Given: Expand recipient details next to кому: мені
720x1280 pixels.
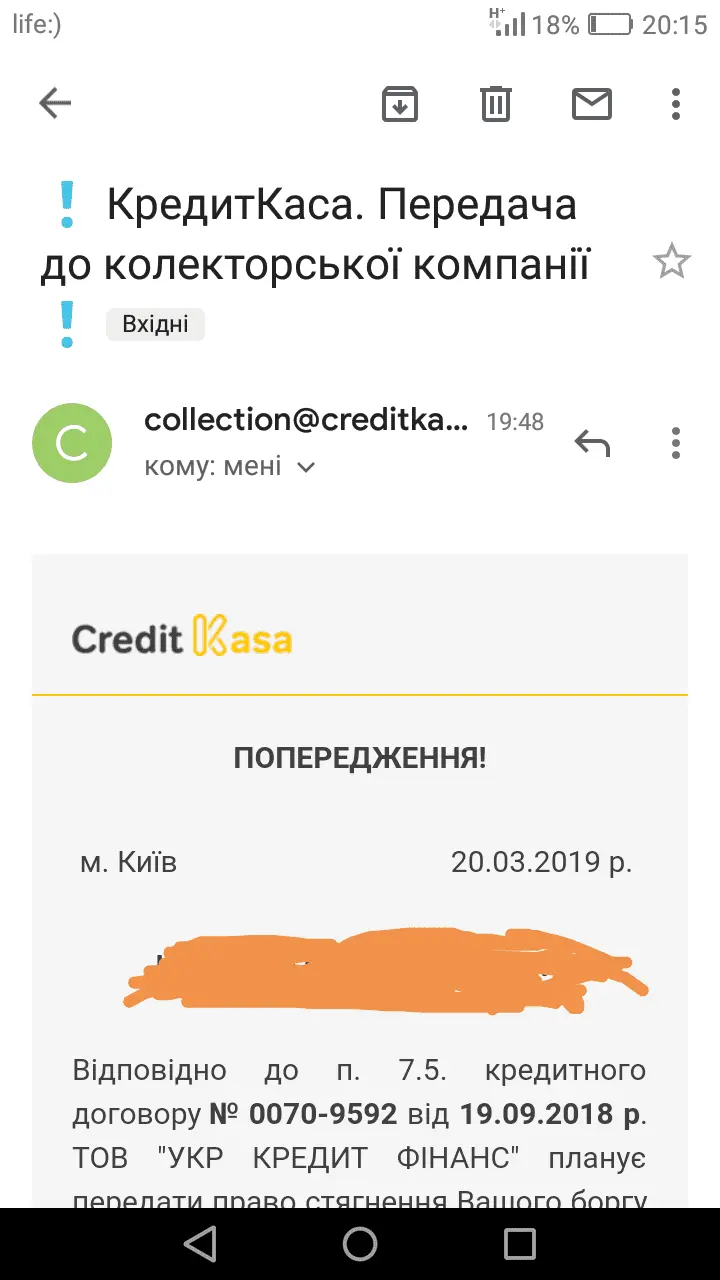Looking at the screenshot, I should [x=306, y=467].
